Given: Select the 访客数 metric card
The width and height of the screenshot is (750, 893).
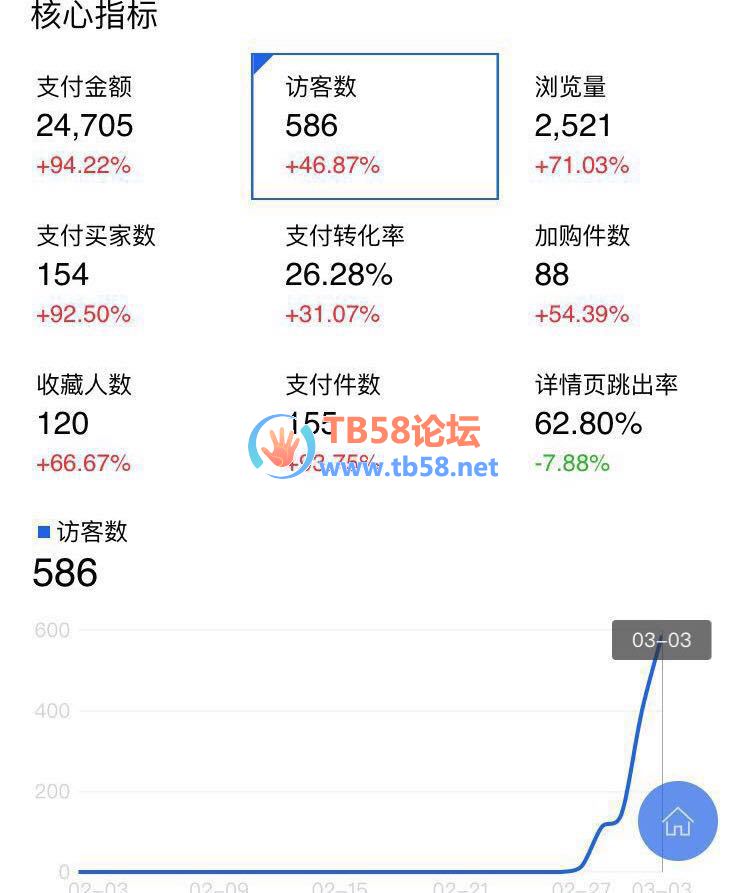Looking at the screenshot, I should pyautogui.click(x=374, y=126).
